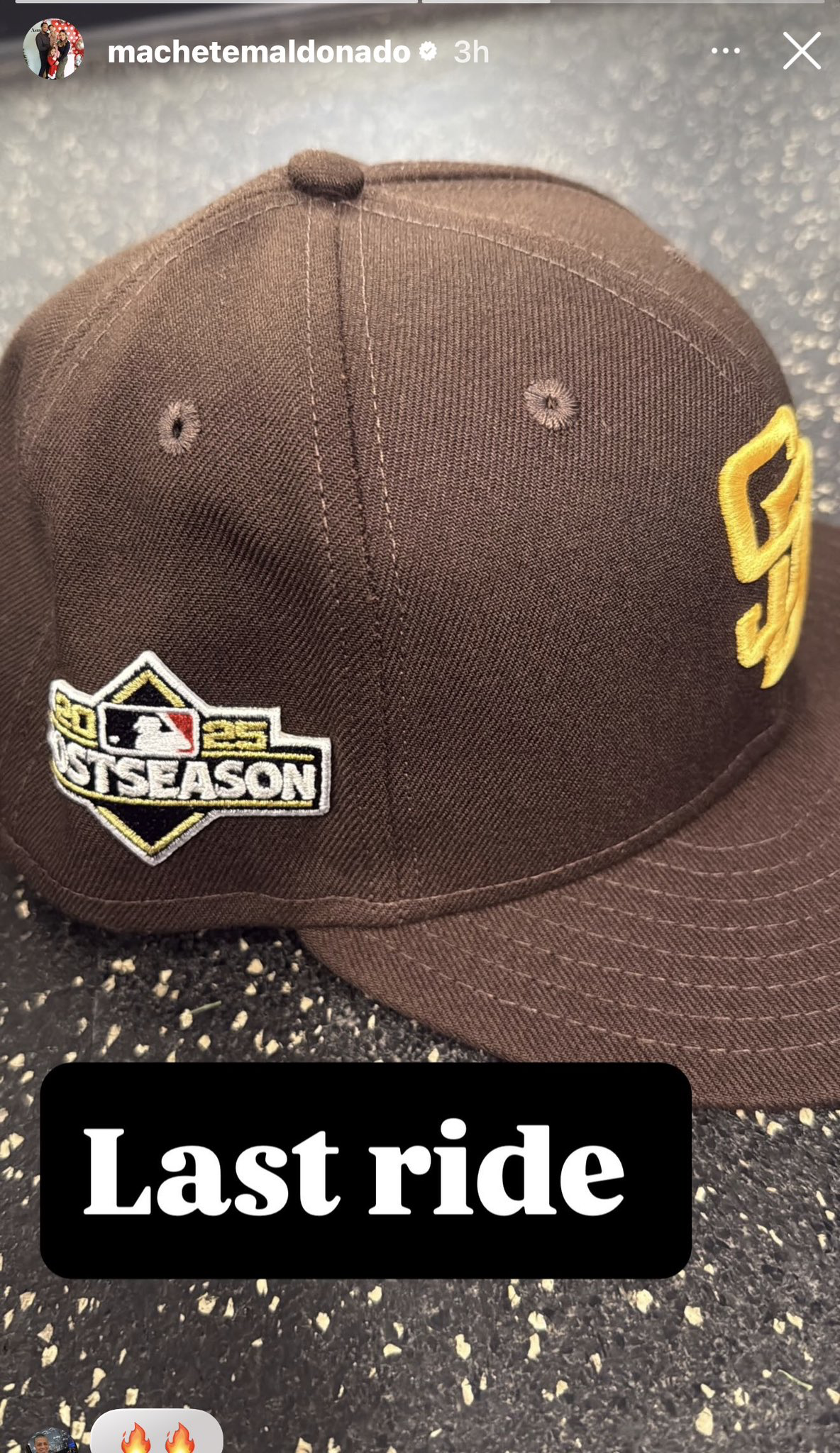Visit the machetemaldonado username link

pos(258,52)
